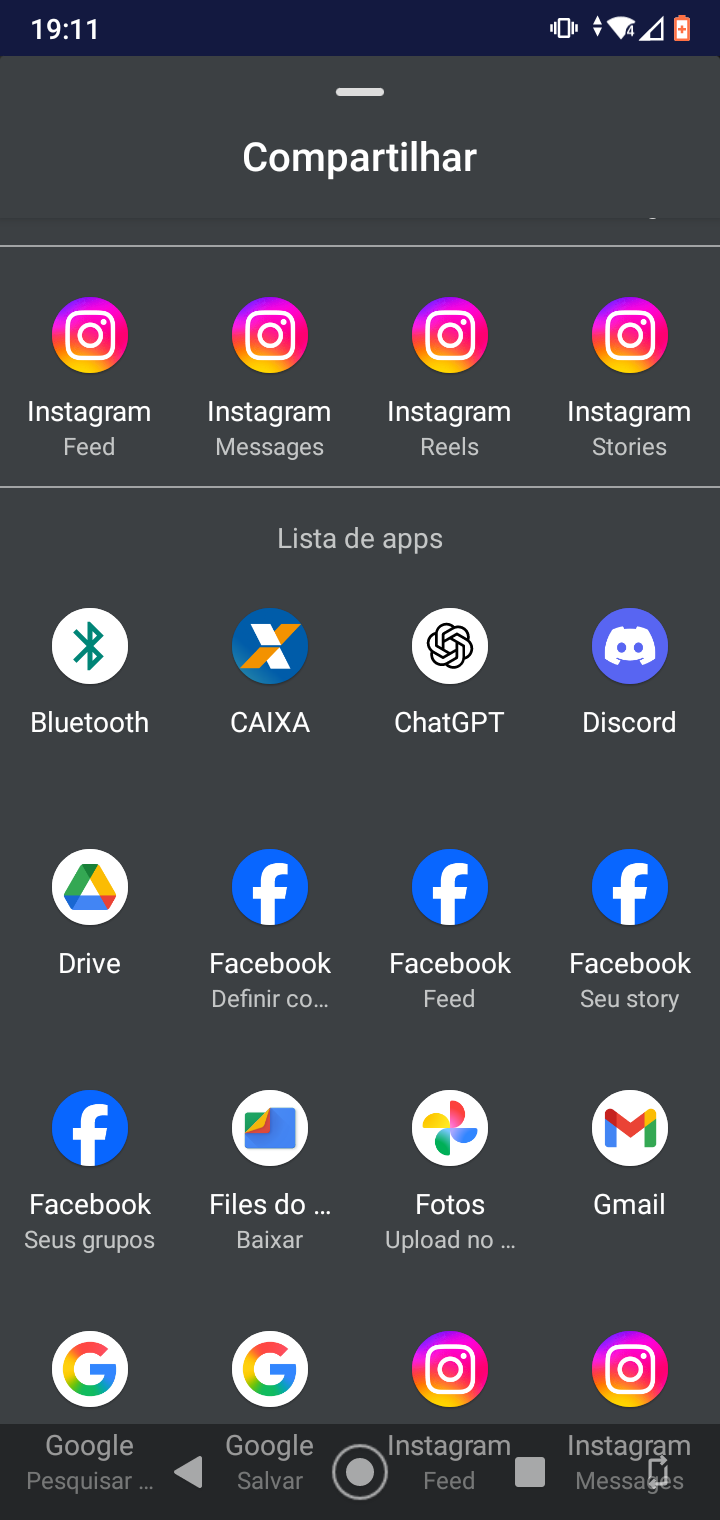Tap the system back button
The width and height of the screenshot is (720, 1520).
pyautogui.click(x=188, y=1472)
